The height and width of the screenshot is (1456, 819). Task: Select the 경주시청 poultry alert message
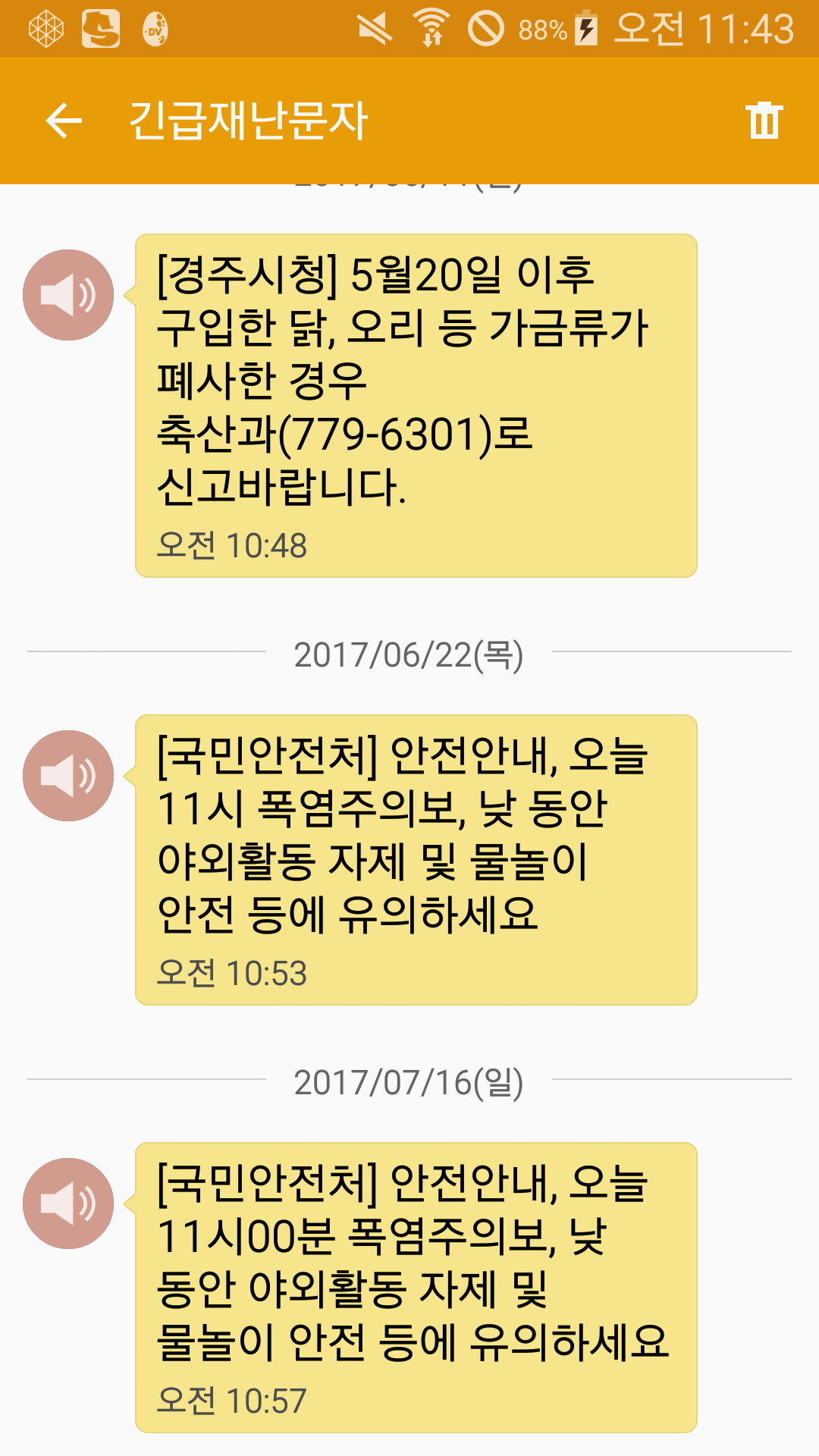[x=416, y=406]
